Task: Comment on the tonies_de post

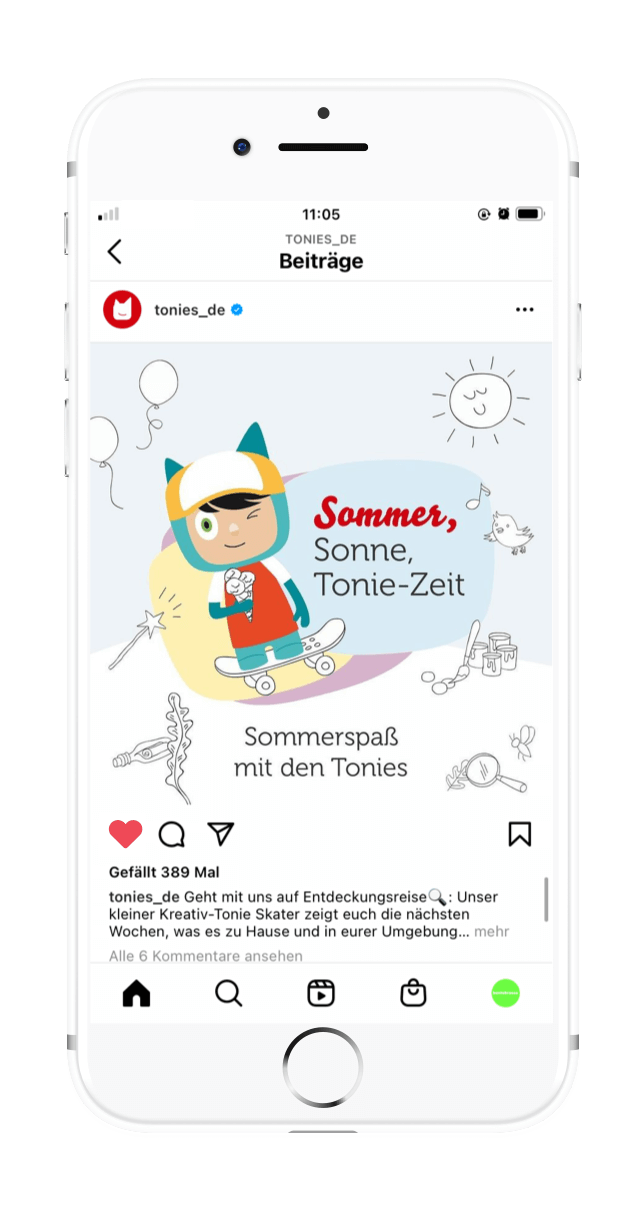Action: click(172, 834)
